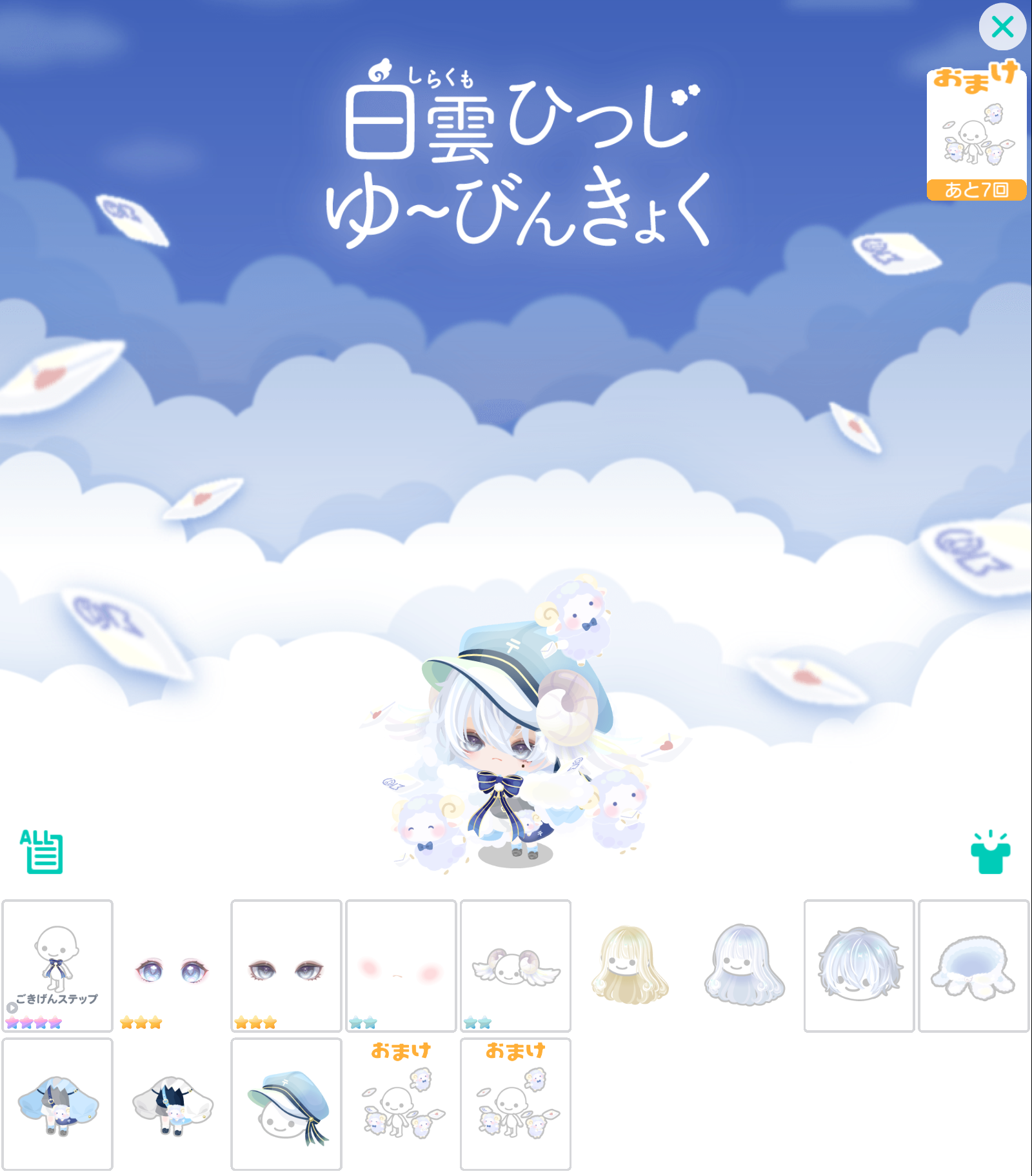
Task: Select the ごきげんステップ motion item
Action: click(57, 966)
